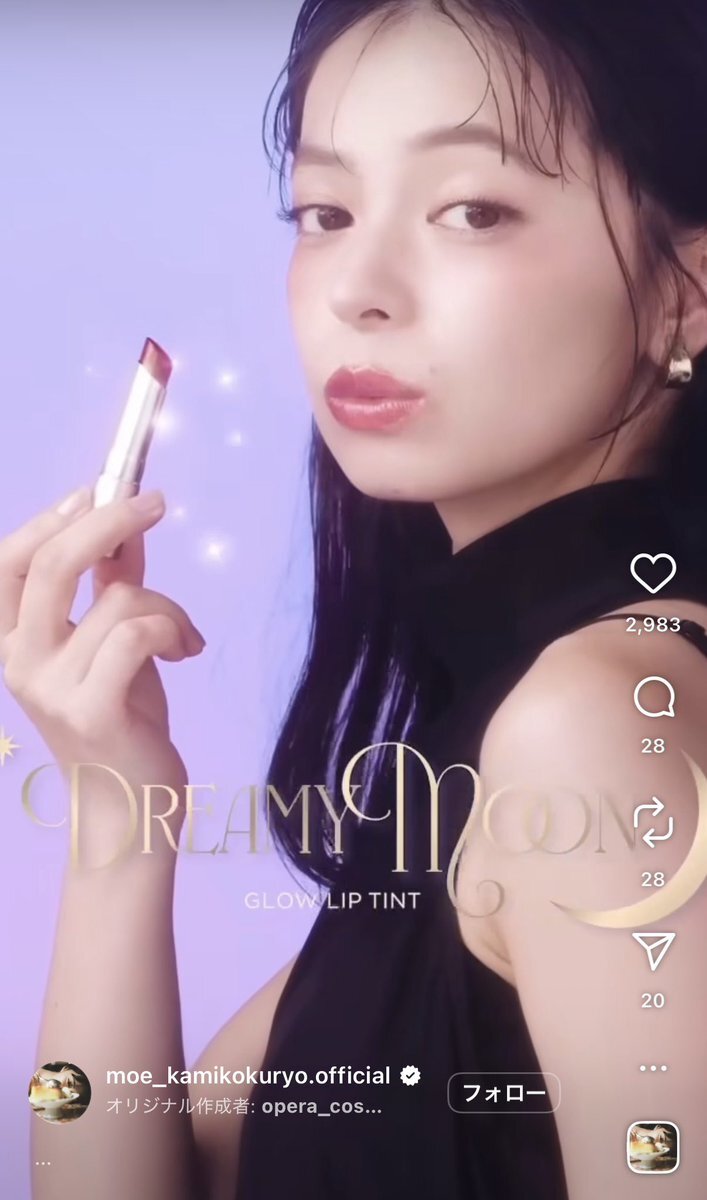Share the reel via paper plane icon
The image size is (707, 1200).
point(653,950)
